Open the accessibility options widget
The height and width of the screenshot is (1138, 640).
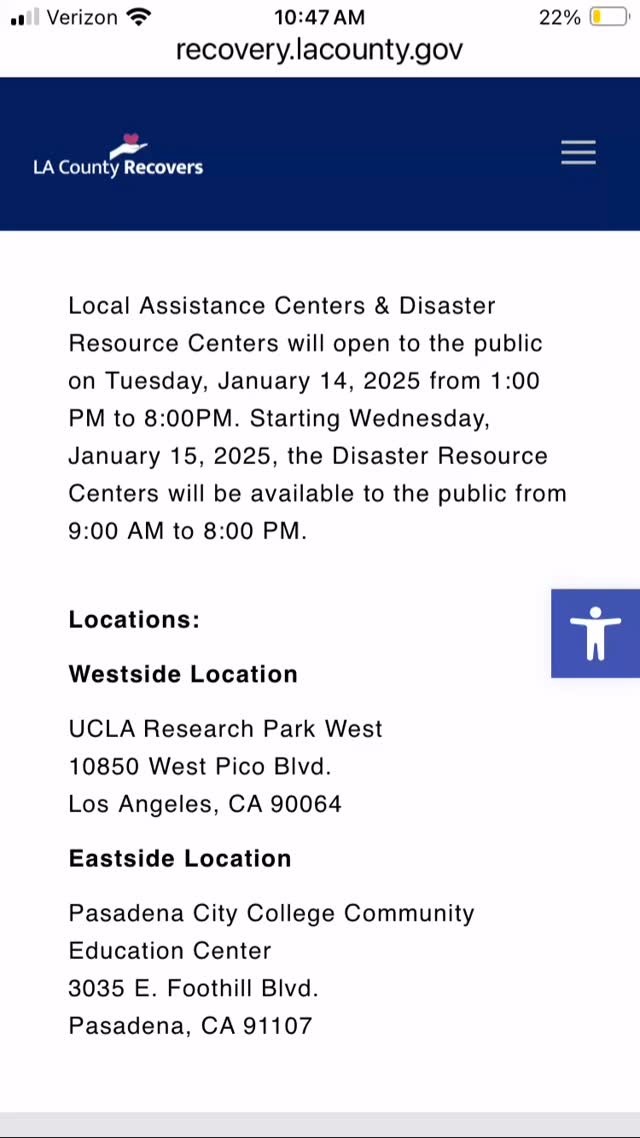point(595,633)
